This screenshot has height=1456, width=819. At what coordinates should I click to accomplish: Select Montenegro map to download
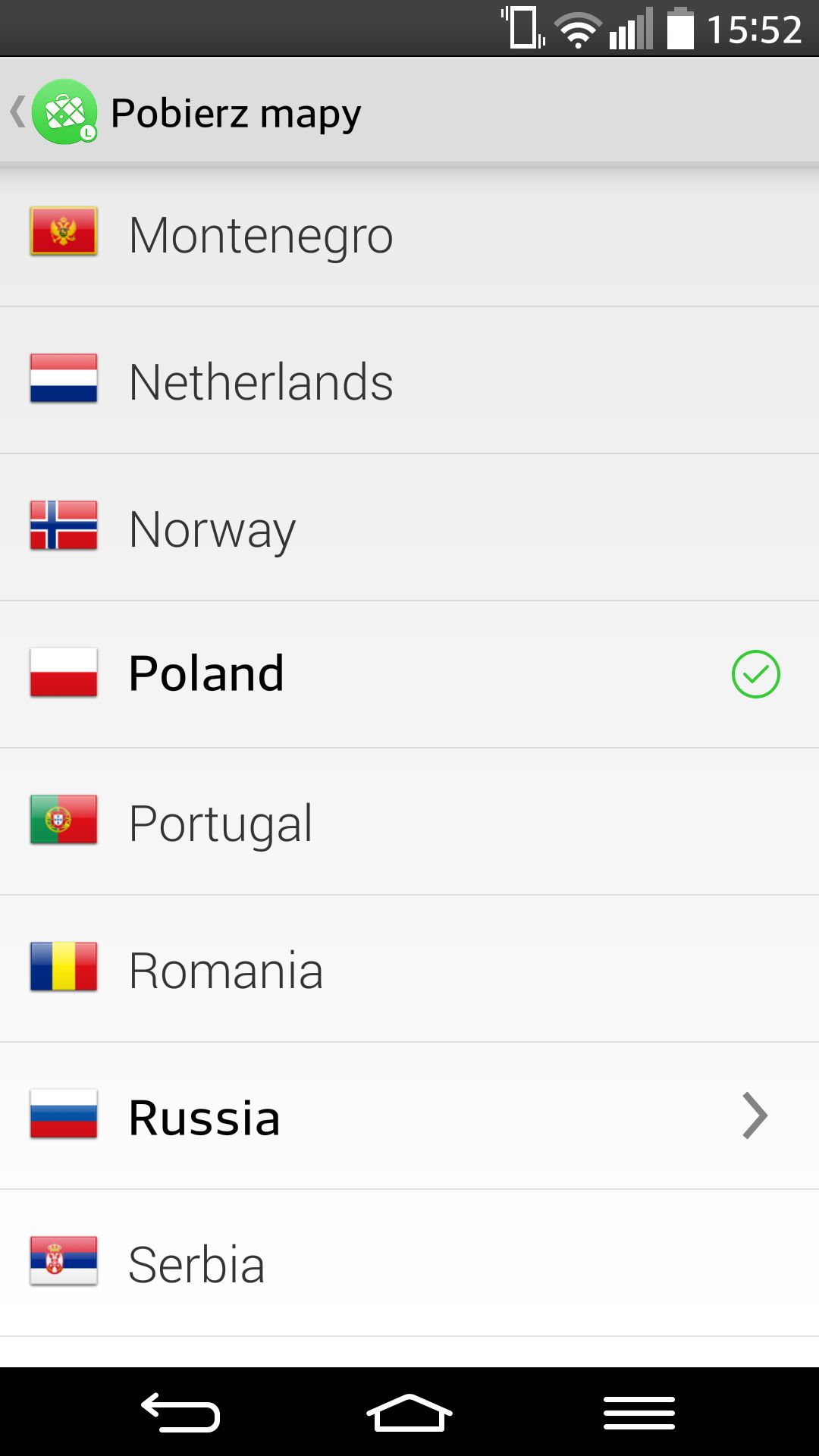(409, 234)
